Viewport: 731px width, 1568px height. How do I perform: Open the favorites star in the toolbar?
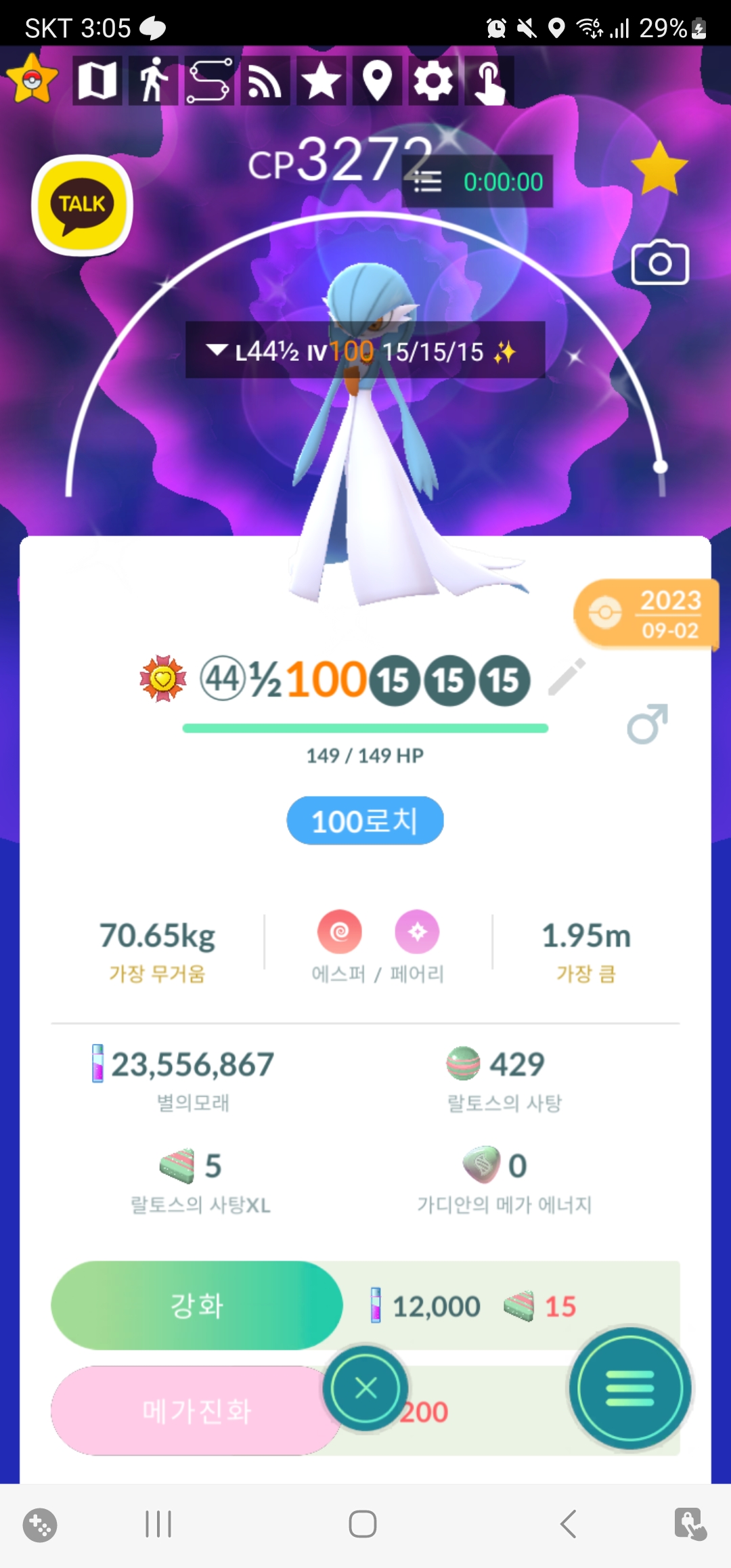tap(321, 81)
